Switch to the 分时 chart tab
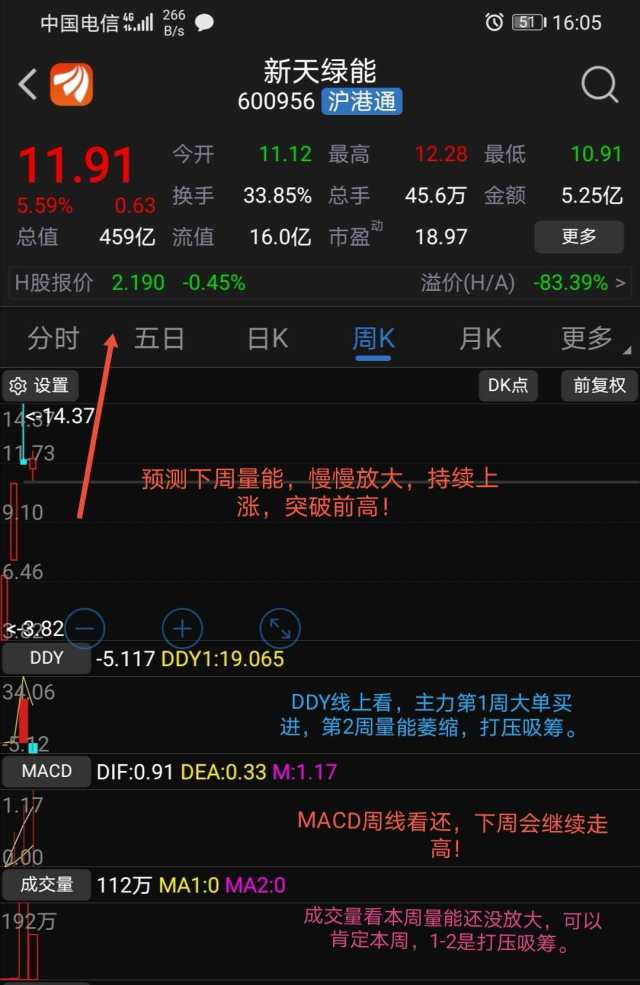This screenshot has height=985, width=640. [x=53, y=339]
